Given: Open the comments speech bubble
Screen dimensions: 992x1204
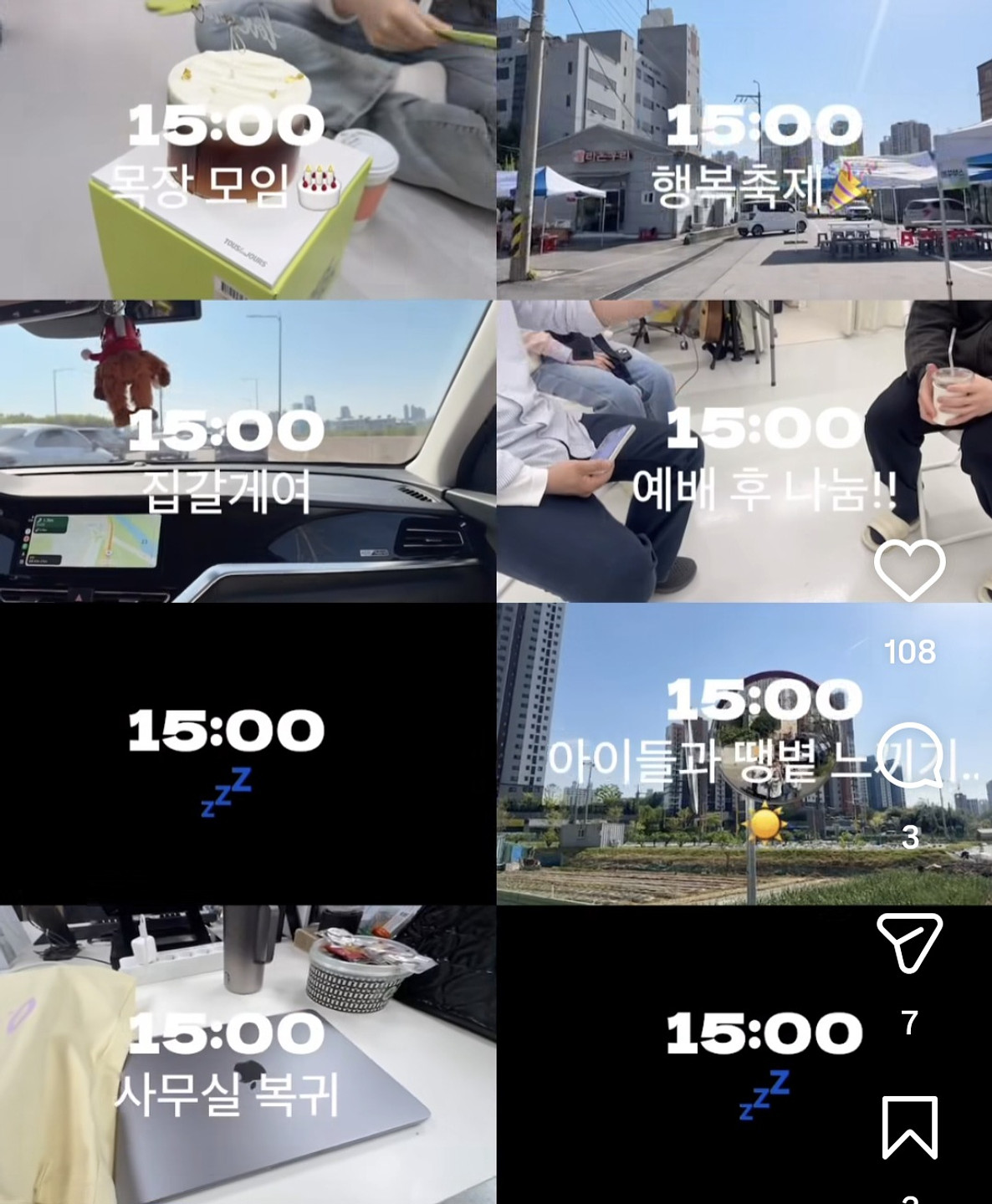Looking at the screenshot, I should click(x=910, y=756).
